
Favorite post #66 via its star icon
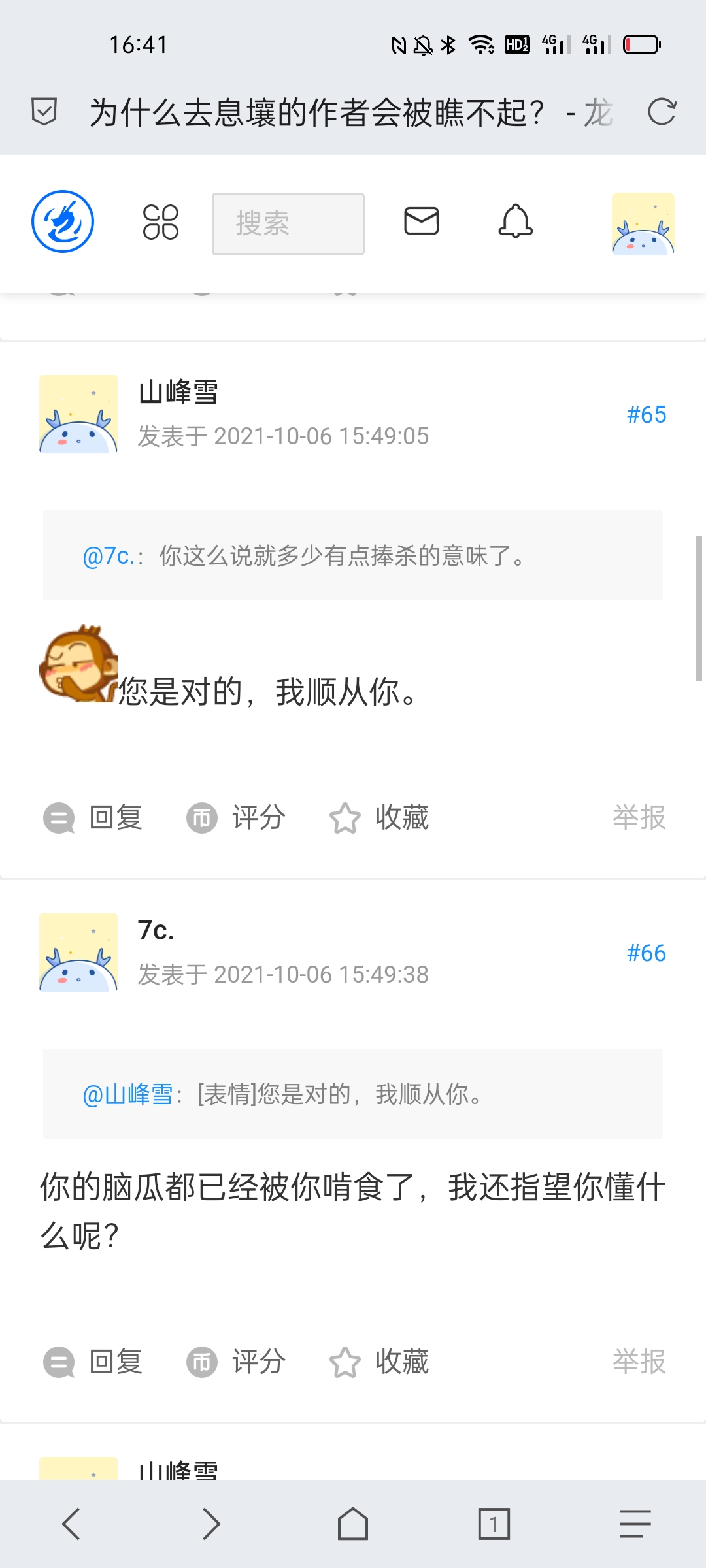point(346,1362)
